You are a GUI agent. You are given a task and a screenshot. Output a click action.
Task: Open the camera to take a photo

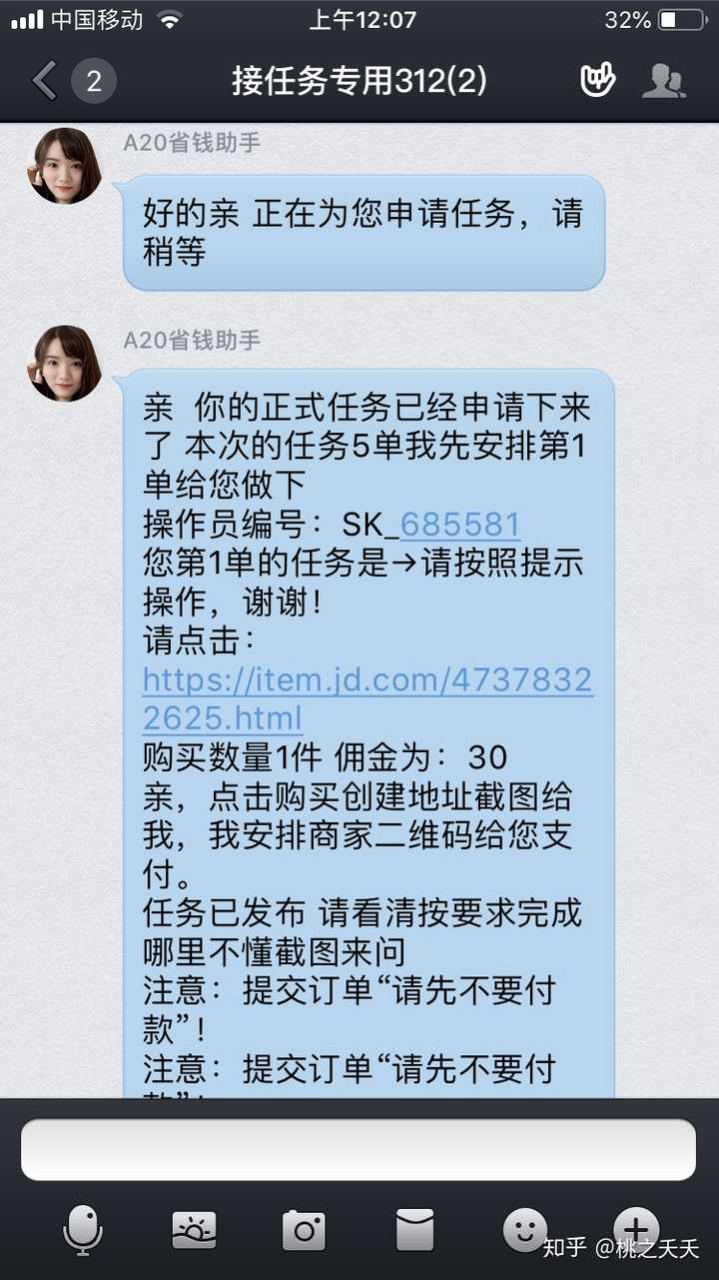click(304, 1229)
